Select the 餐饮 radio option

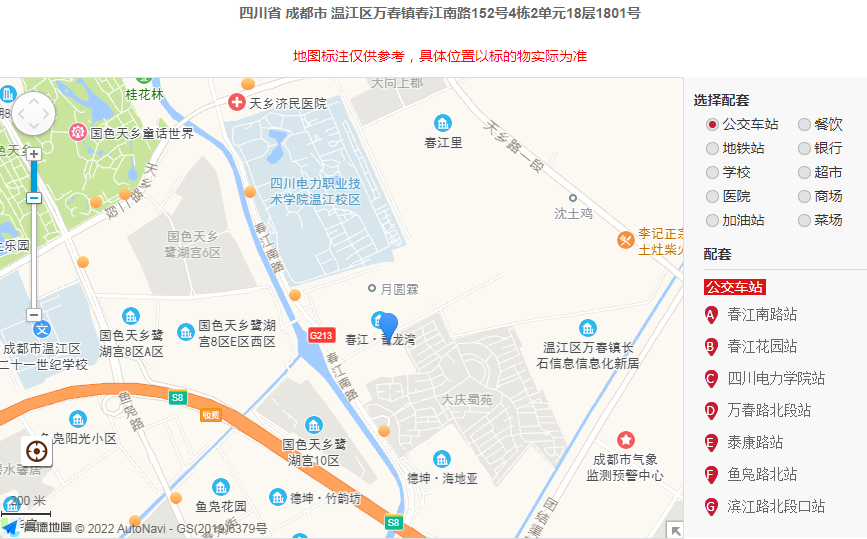click(x=804, y=124)
